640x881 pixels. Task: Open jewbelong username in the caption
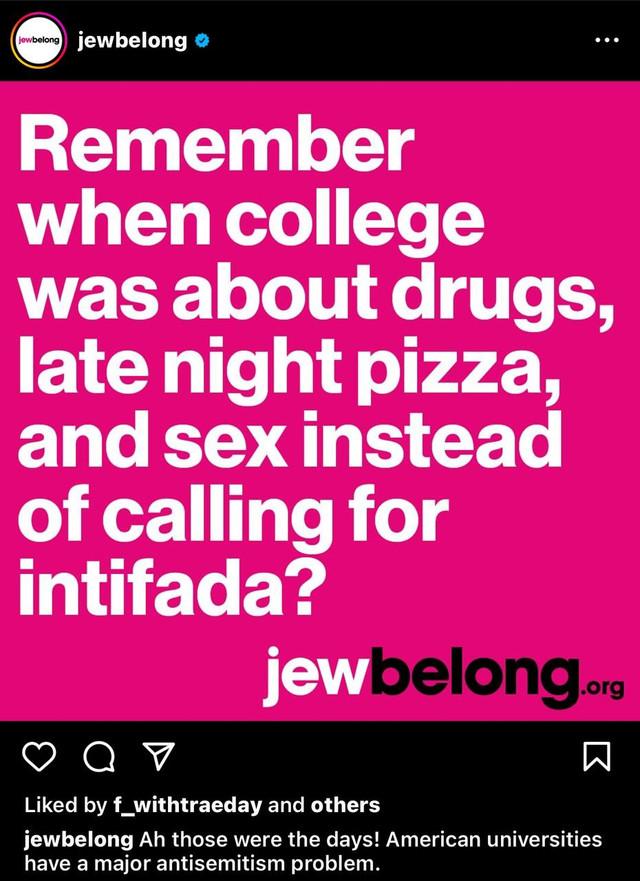pos(78,839)
